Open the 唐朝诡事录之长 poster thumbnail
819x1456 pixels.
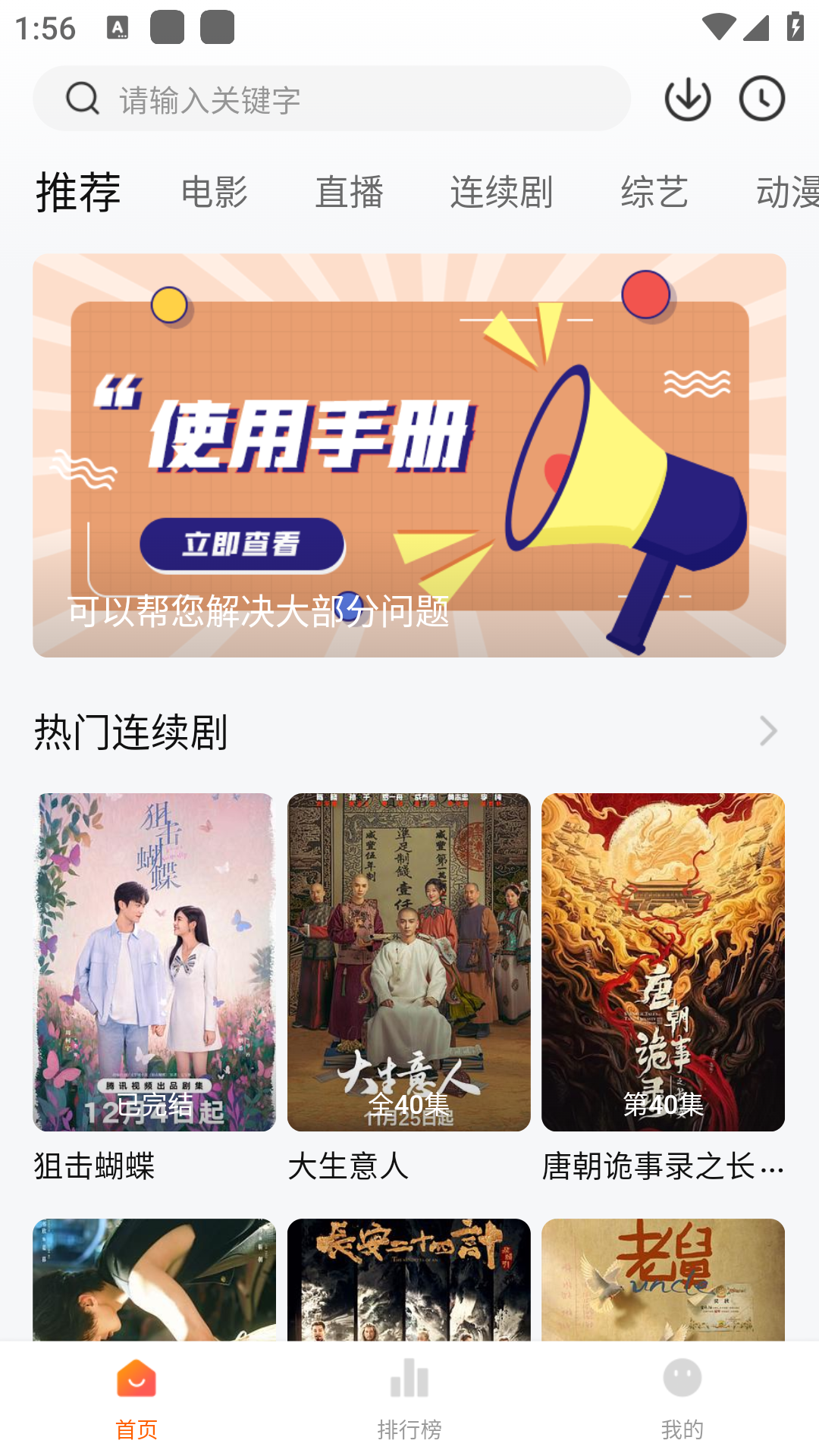[x=663, y=962]
